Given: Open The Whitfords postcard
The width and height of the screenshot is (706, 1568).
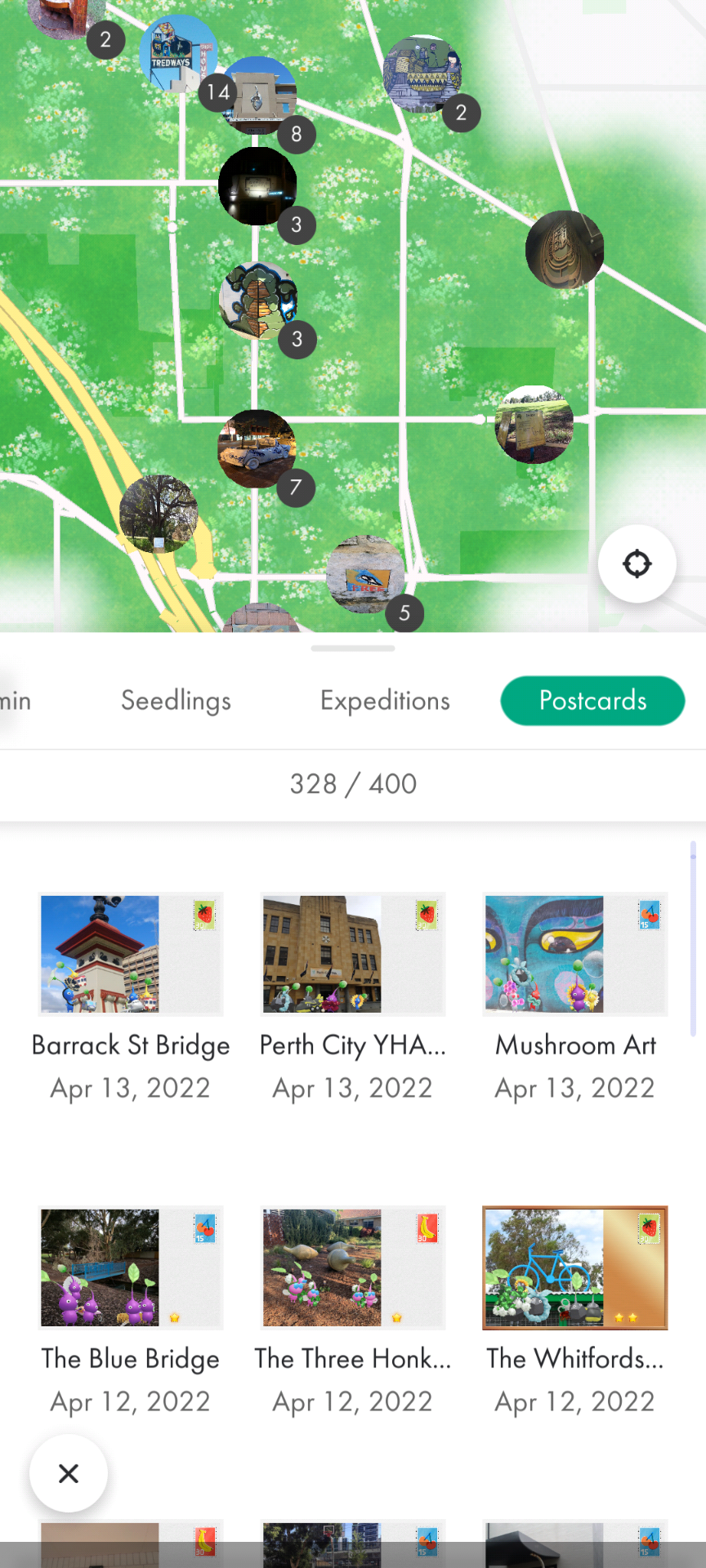Looking at the screenshot, I should (575, 1268).
